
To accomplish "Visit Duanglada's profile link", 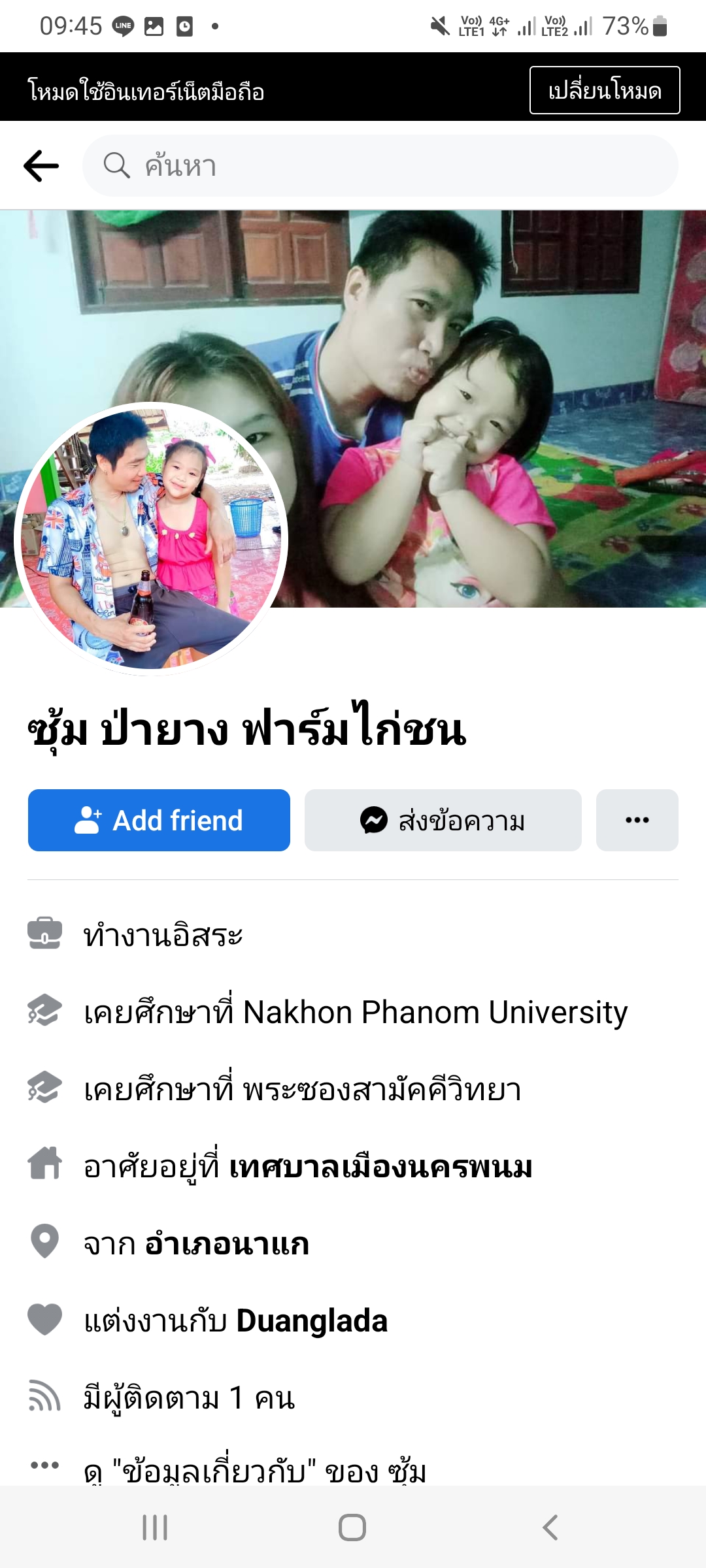I will pyautogui.click(x=312, y=1320).
